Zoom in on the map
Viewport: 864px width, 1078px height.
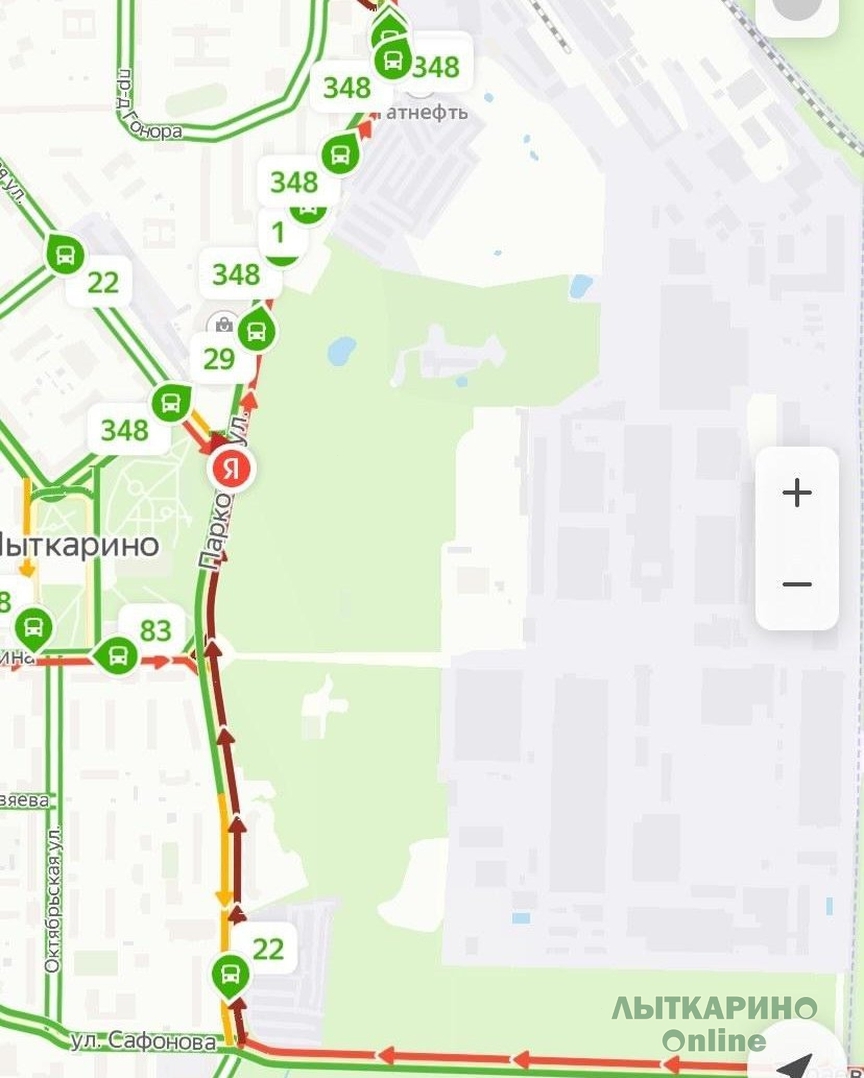(x=796, y=493)
